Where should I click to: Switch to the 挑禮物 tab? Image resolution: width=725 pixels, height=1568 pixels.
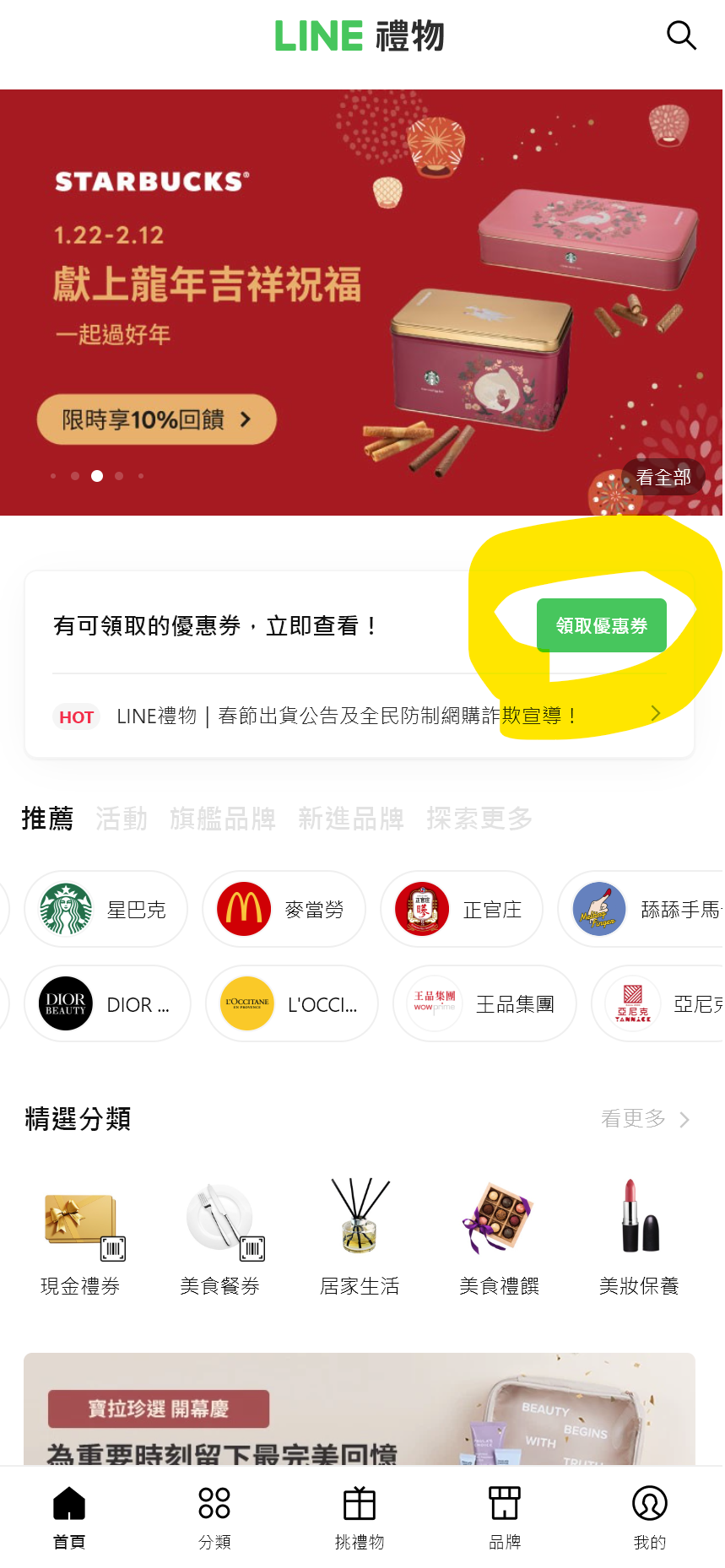[360, 1517]
